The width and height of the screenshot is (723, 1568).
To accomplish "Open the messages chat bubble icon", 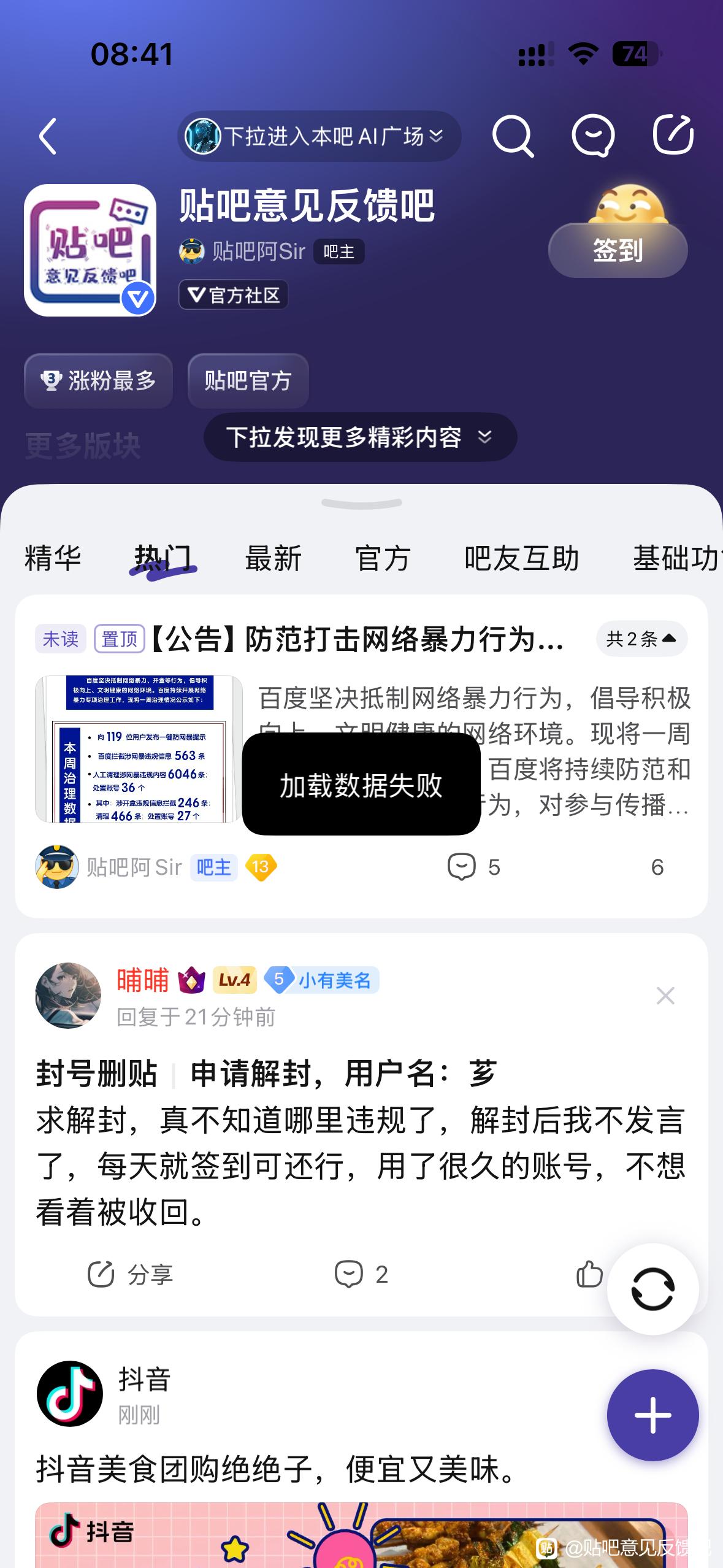I will pos(592,136).
